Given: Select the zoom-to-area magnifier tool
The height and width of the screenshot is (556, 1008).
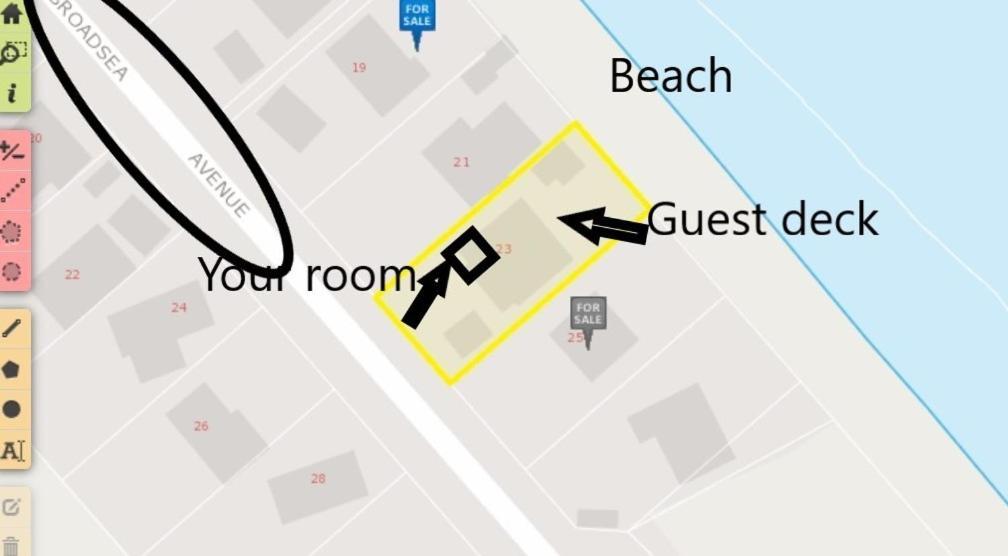Looking at the screenshot, I should pos(12,53).
